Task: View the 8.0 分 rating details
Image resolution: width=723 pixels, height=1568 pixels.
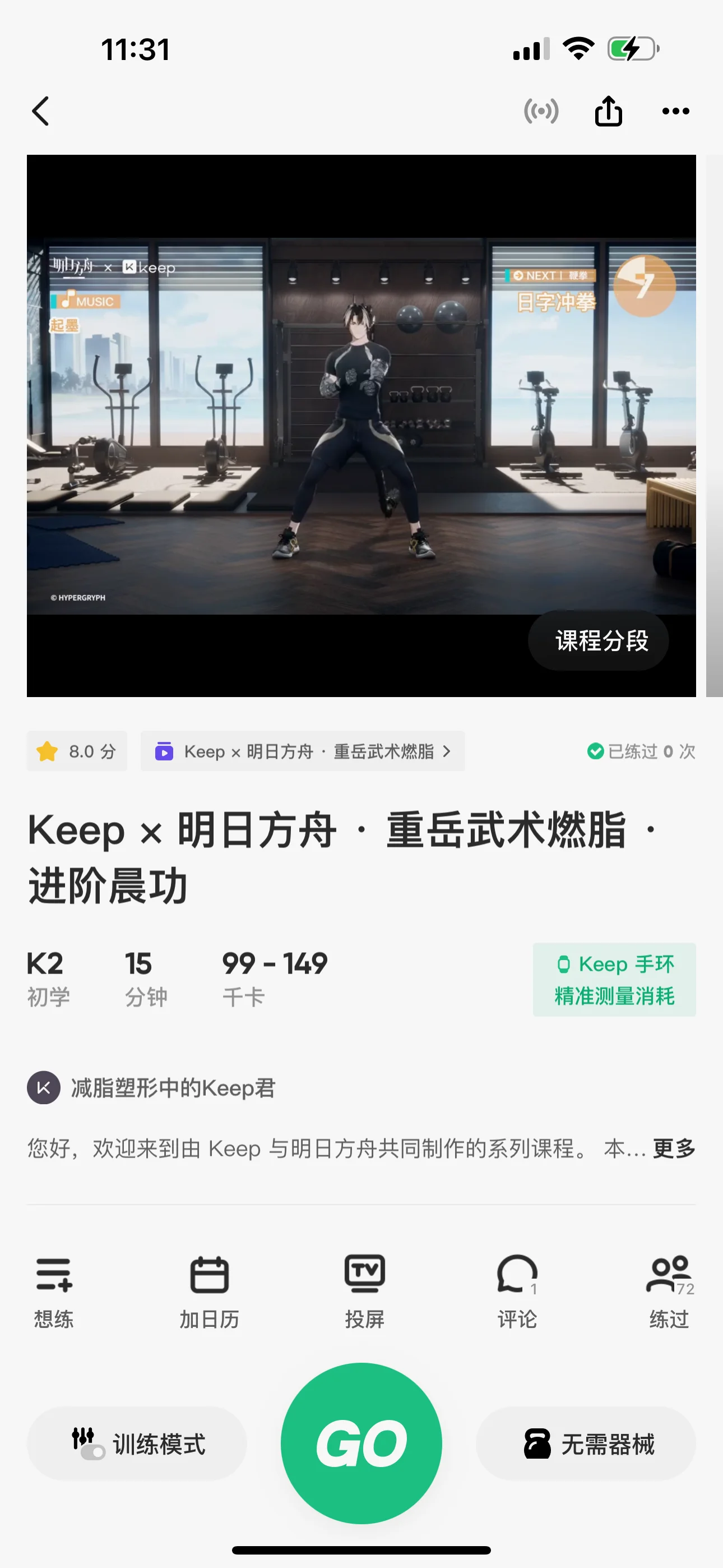Action: click(77, 751)
